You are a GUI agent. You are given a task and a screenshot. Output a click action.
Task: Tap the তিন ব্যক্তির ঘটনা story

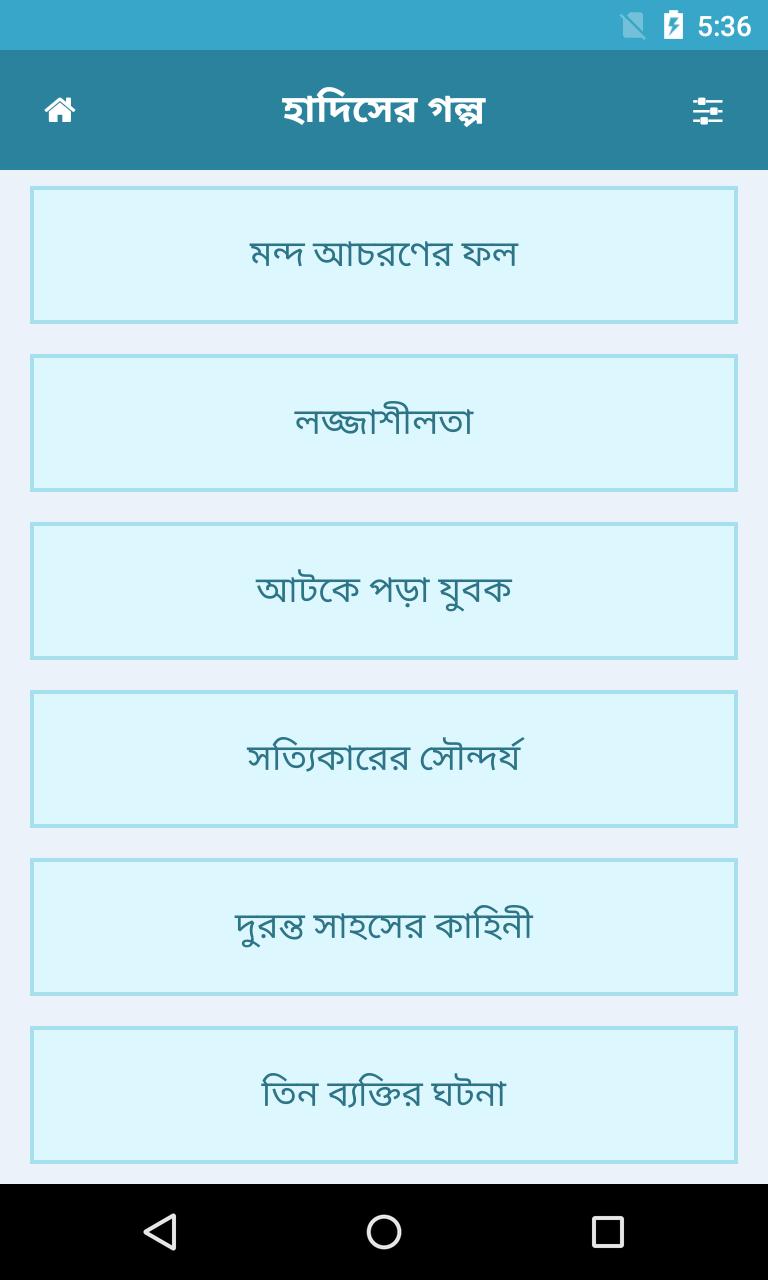(x=384, y=1095)
